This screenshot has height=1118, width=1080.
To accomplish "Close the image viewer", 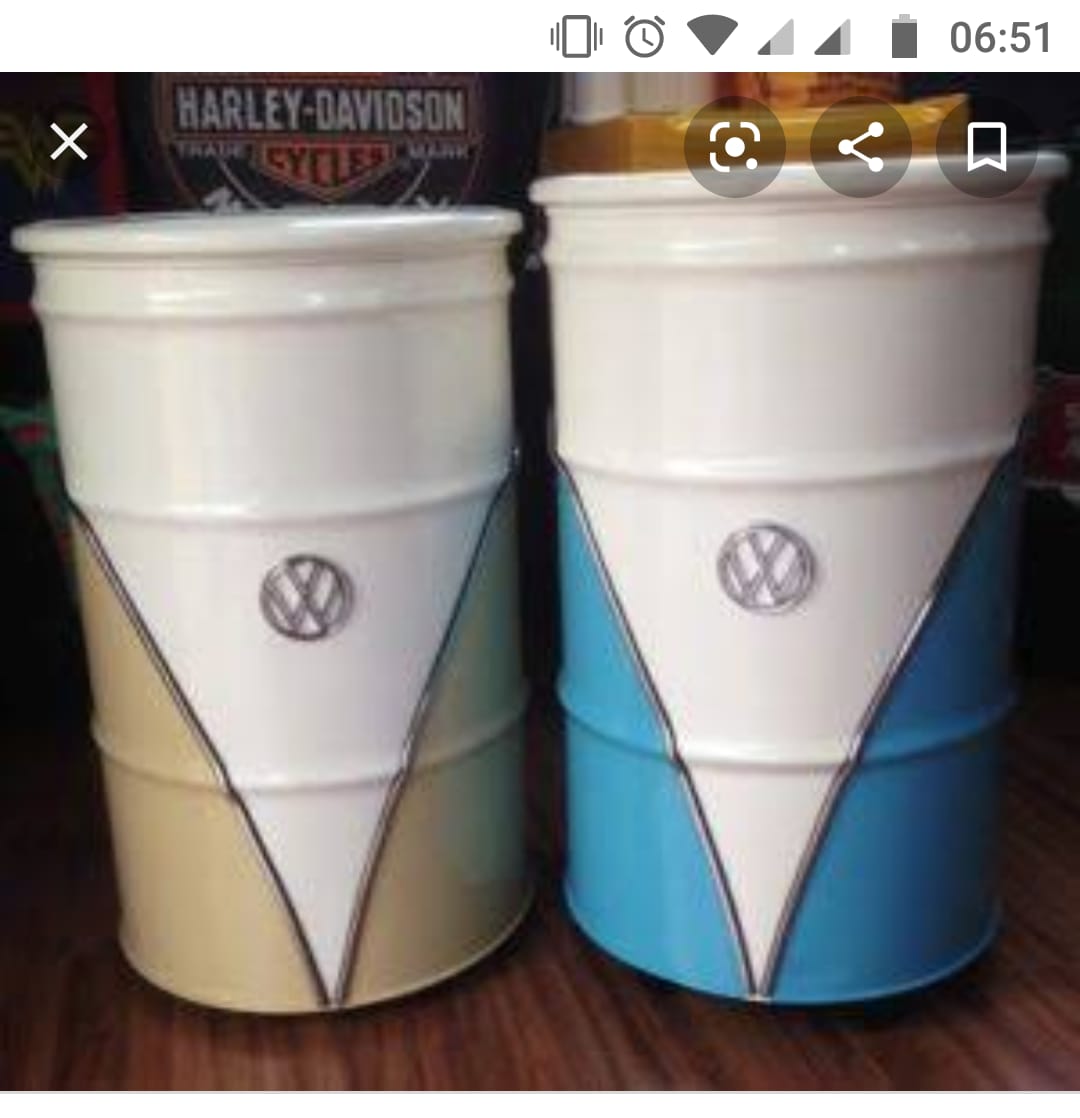I will pyautogui.click(x=69, y=143).
